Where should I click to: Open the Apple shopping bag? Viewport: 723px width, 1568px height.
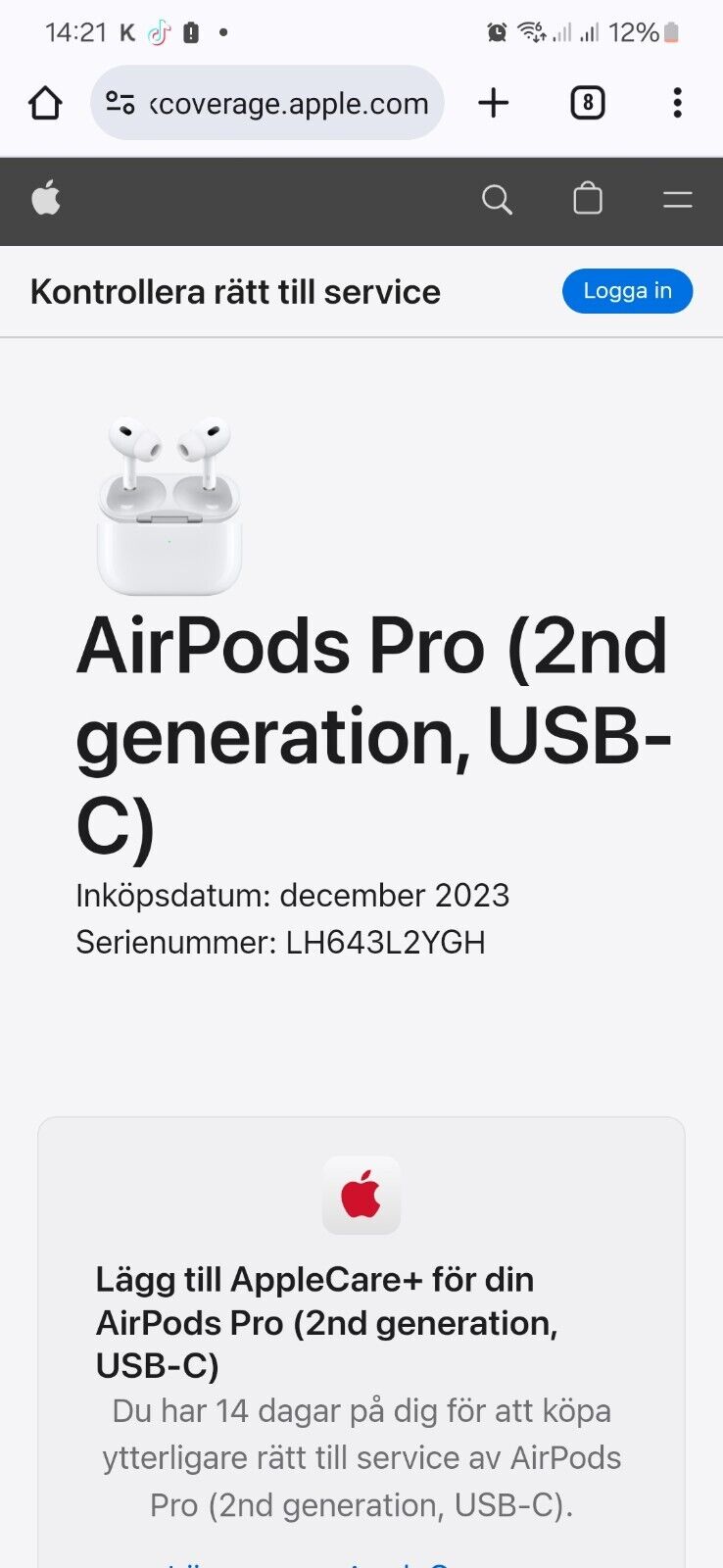(588, 199)
